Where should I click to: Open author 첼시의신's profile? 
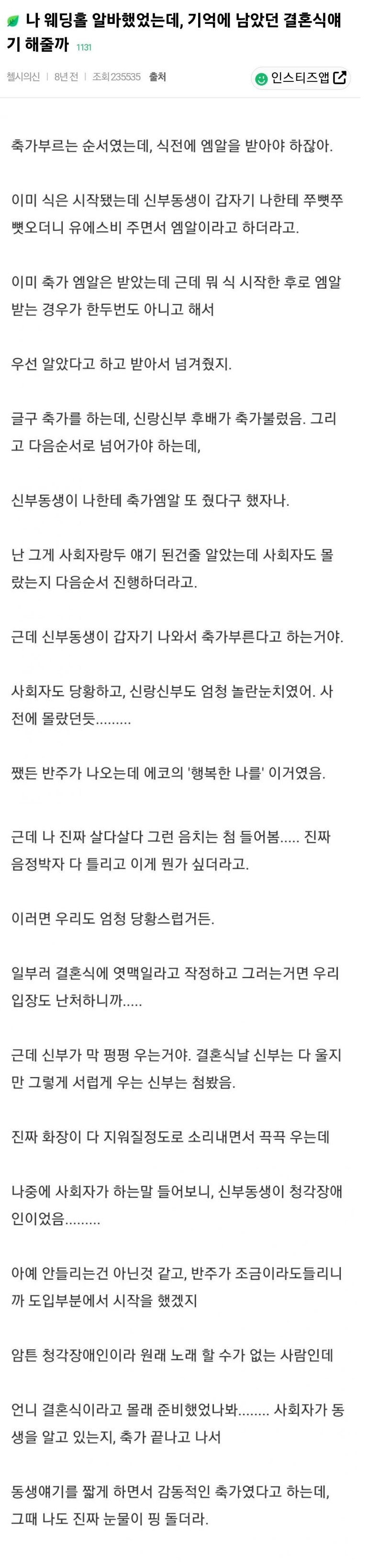23,77
